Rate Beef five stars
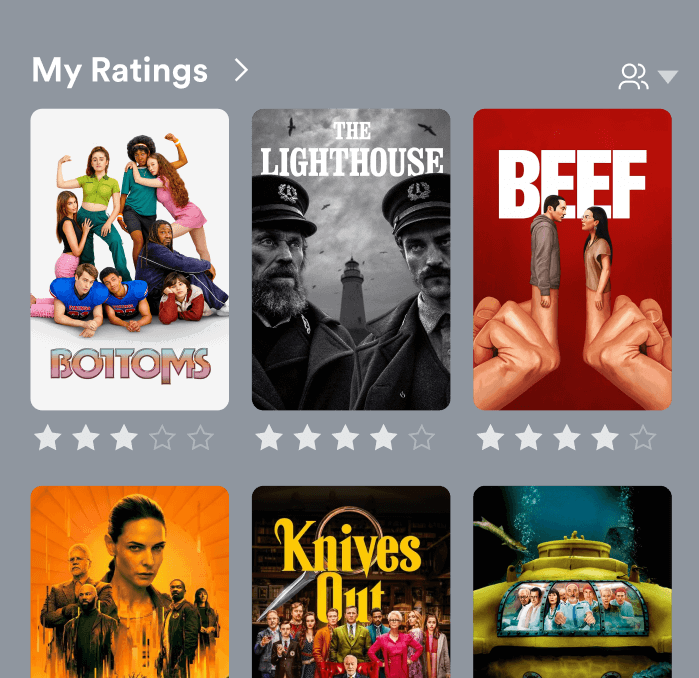 click(x=643, y=438)
